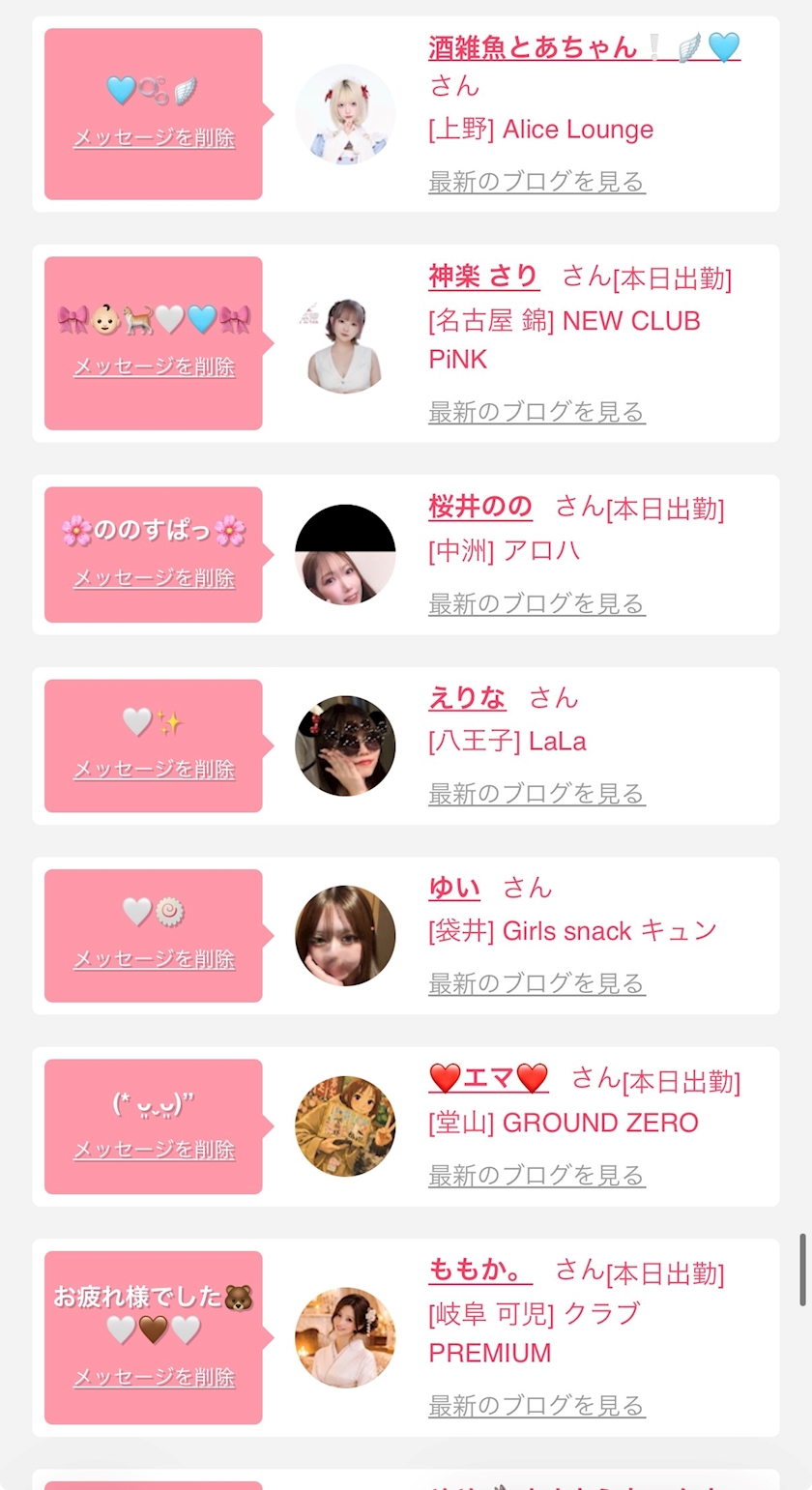Open エマ's profile name link
Image resolution: width=812 pixels, height=1490 pixels.
coord(488,1076)
